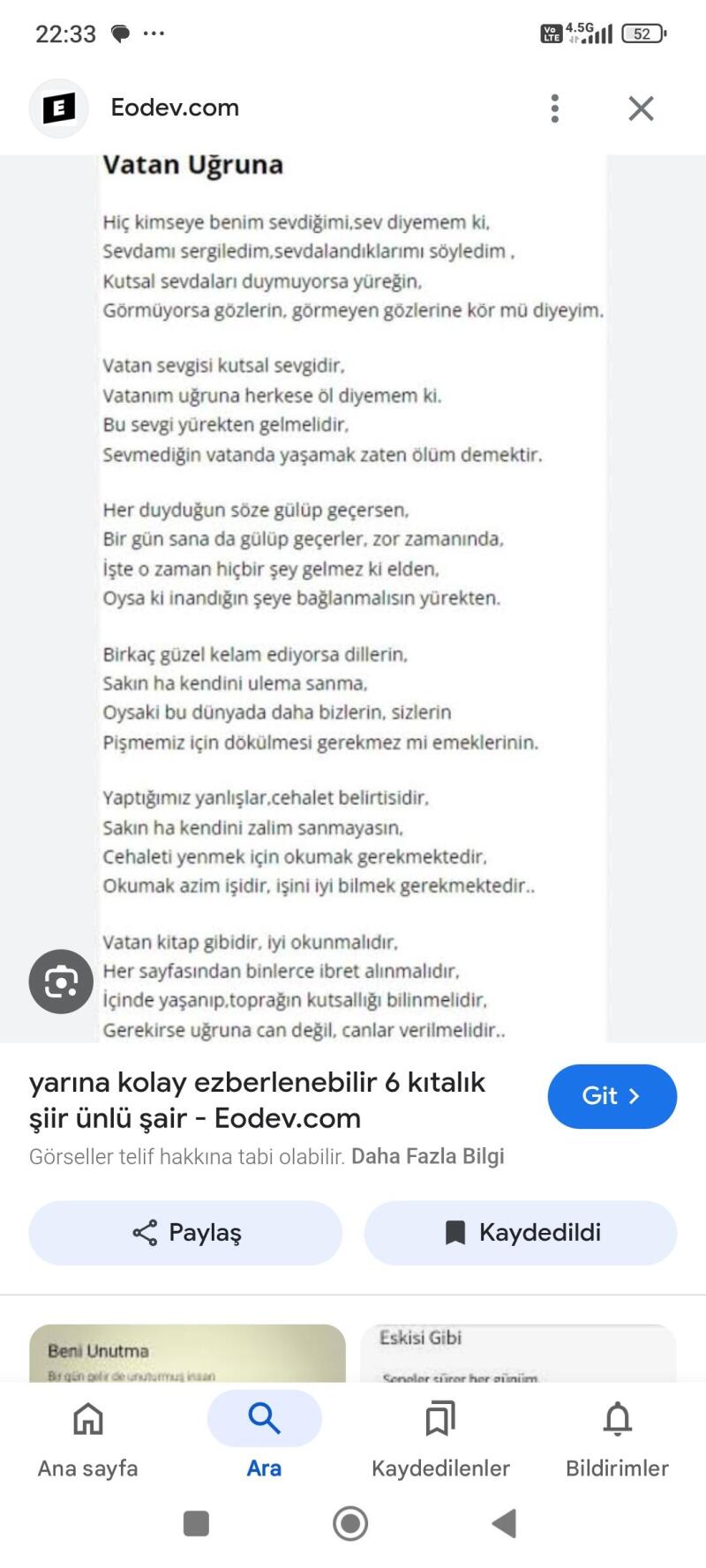Screen dimensions: 706x1568
Task: Share the poem image via Paylaş
Action: tap(185, 1232)
